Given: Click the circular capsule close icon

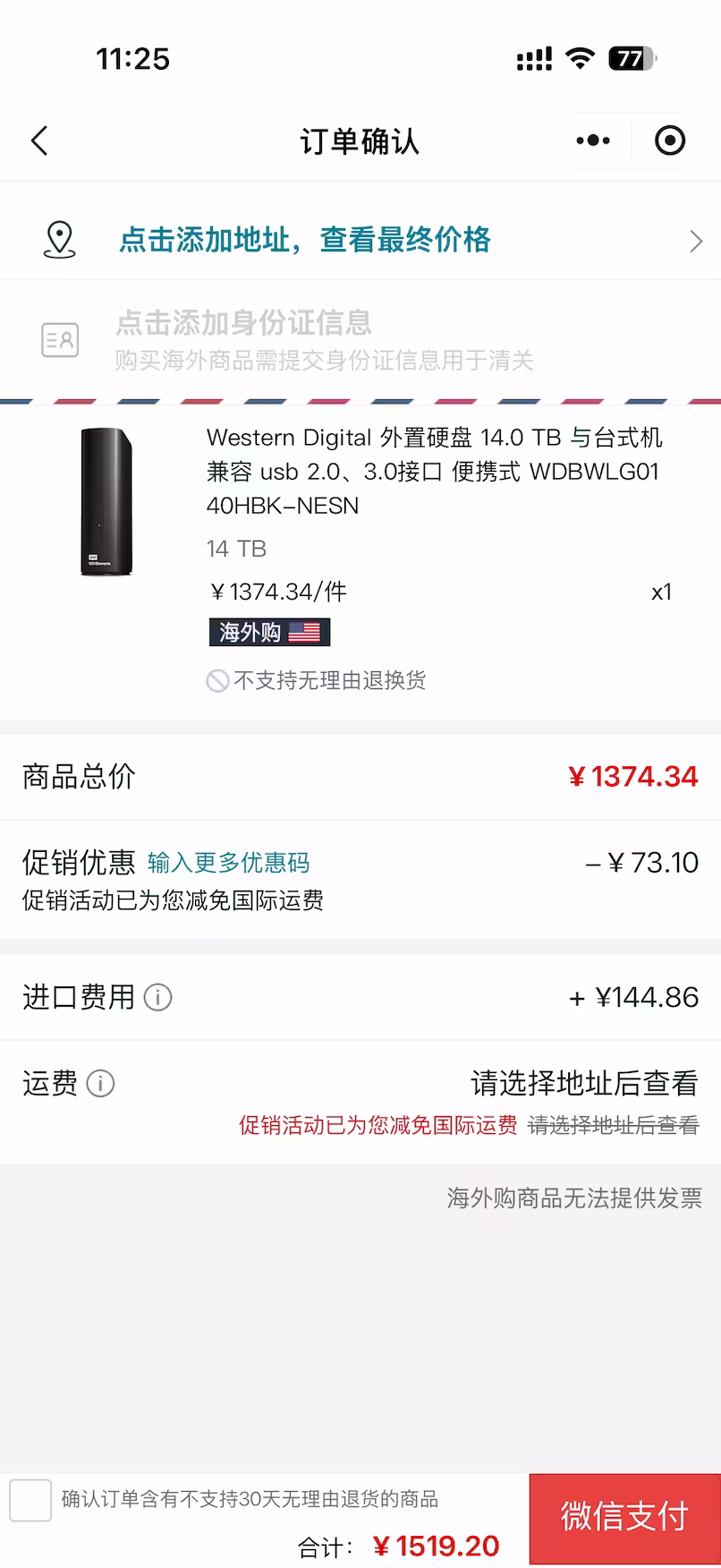Looking at the screenshot, I should 668,141.
